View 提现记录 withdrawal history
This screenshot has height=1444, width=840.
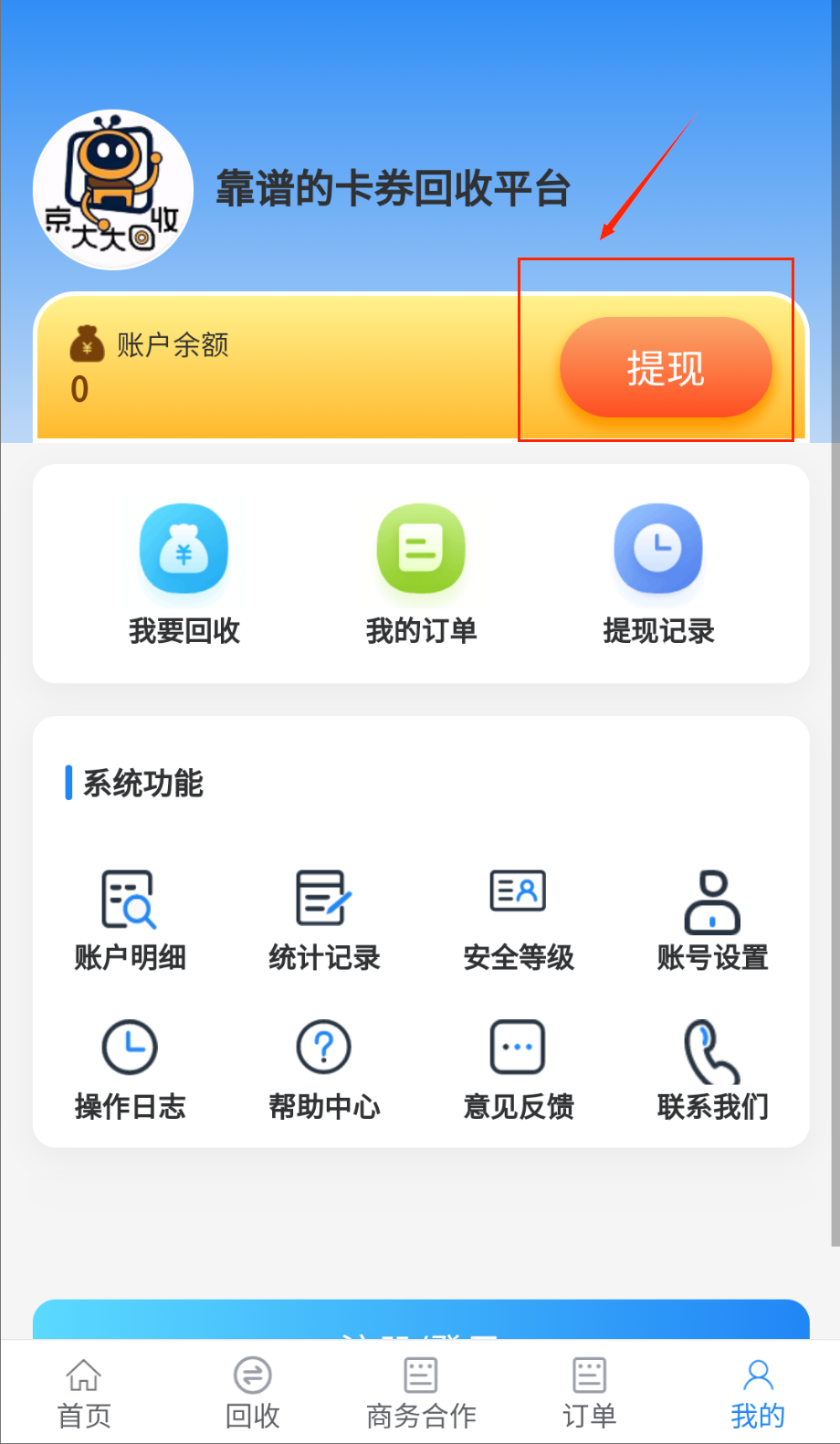[x=658, y=573]
